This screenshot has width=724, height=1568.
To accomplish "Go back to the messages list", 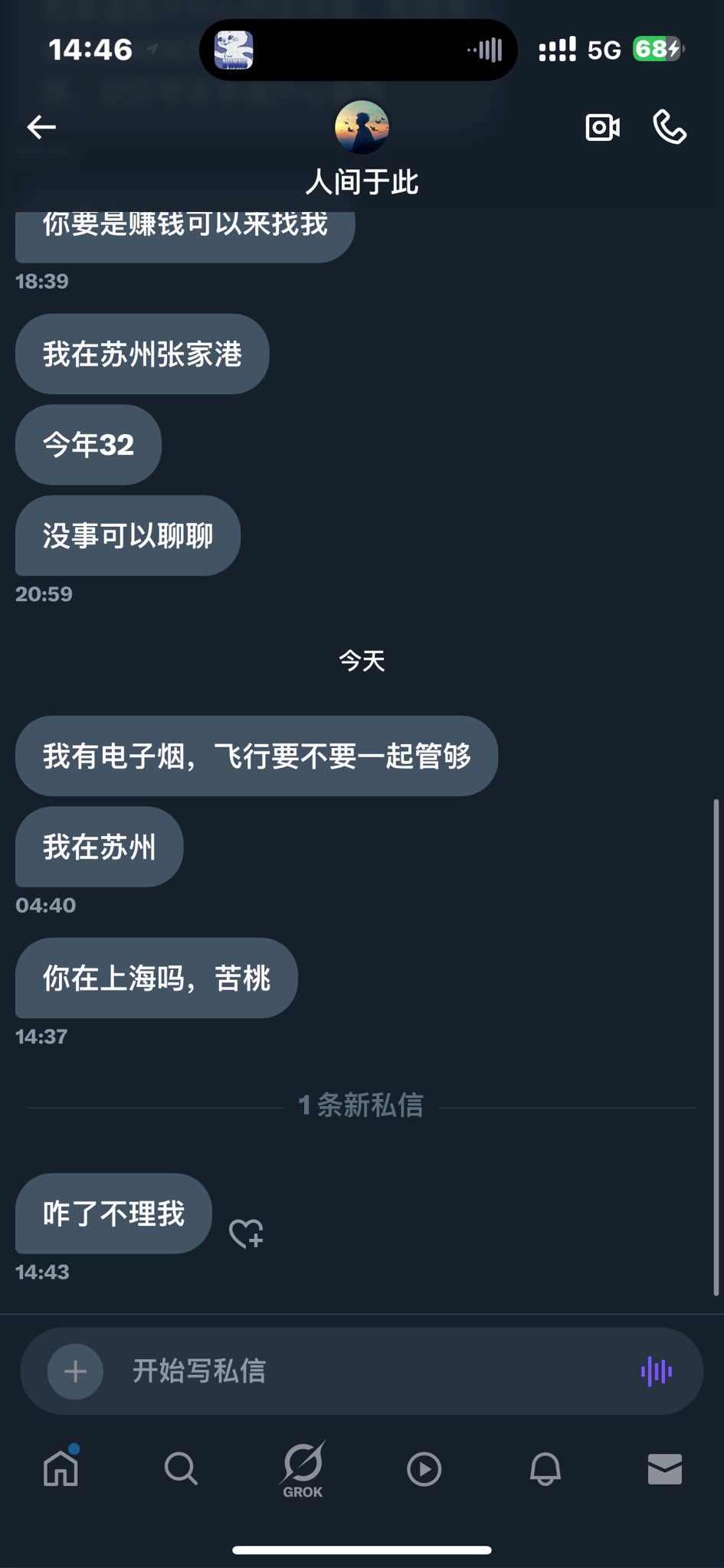I will click(41, 127).
